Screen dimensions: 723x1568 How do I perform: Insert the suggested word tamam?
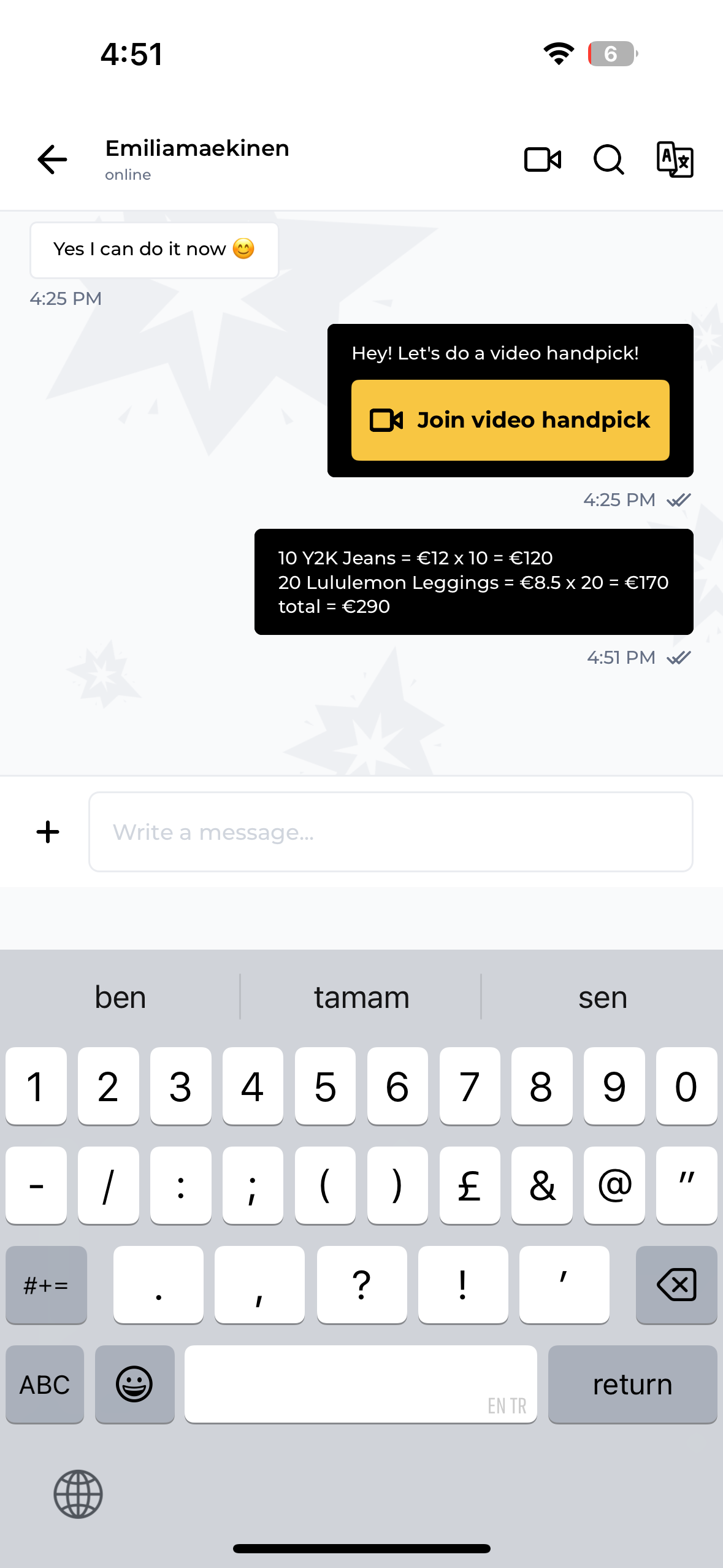click(x=361, y=997)
